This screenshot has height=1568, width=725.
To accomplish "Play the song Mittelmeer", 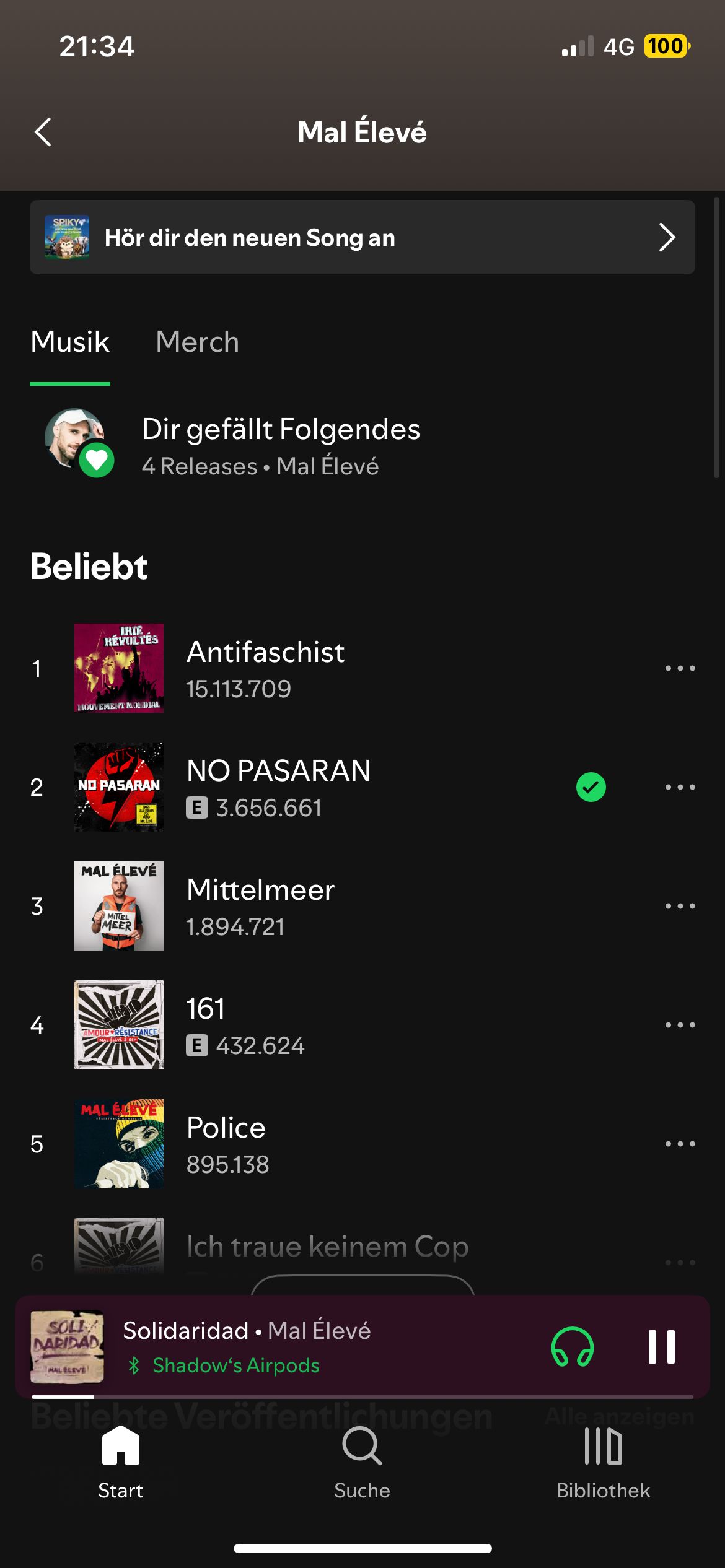I will click(x=260, y=906).
